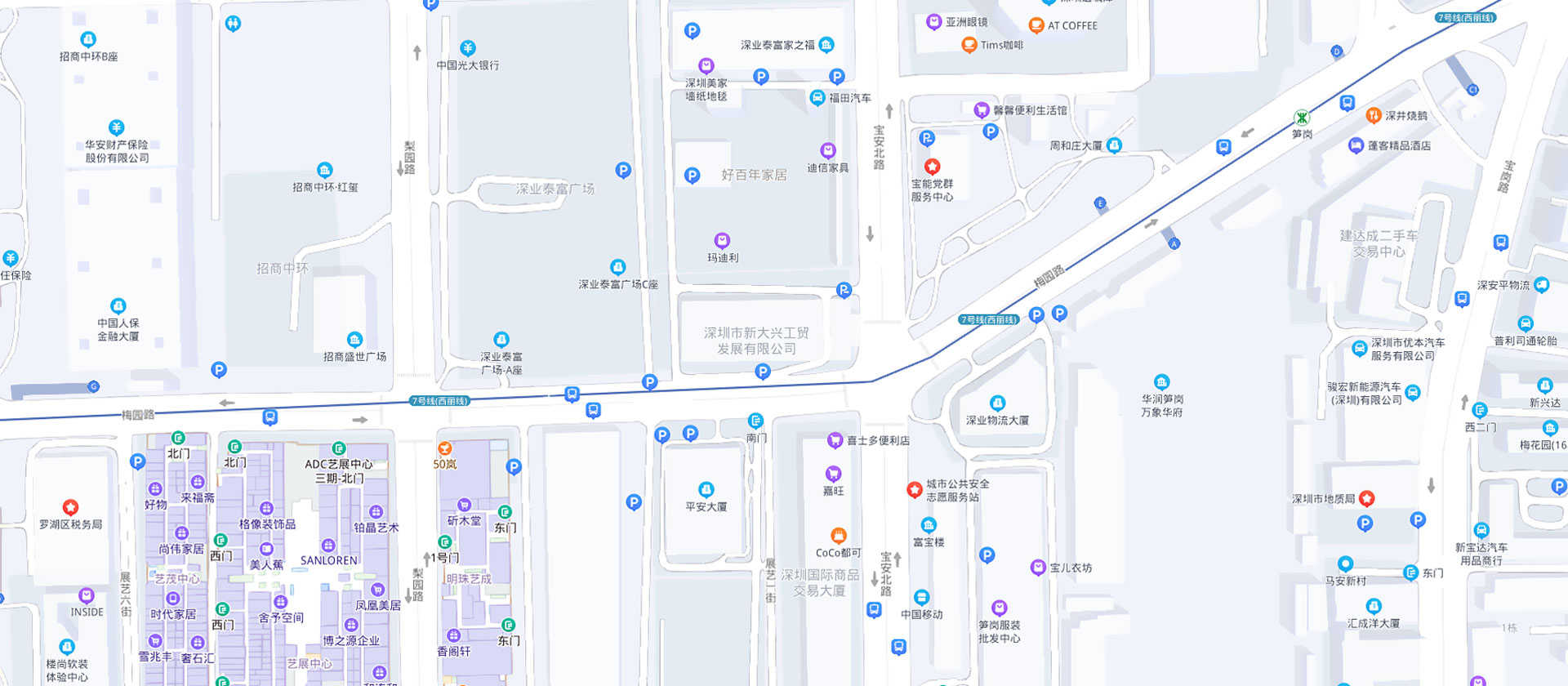Select 喜士多便利店 marker
This screenshot has height=686, width=1568.
(835, 440)
